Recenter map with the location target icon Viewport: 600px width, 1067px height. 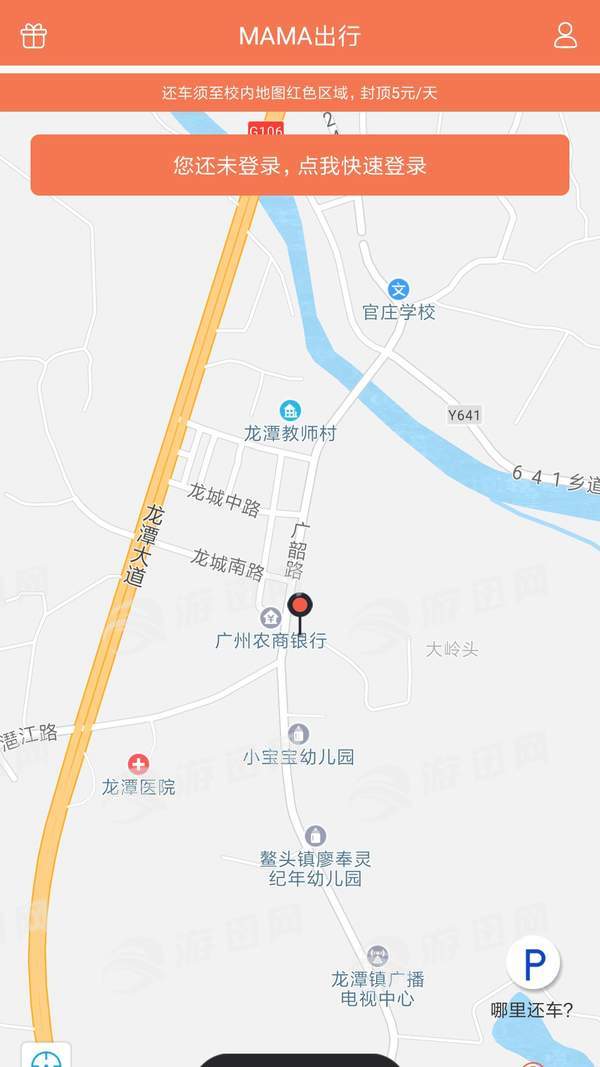click(46, 1057)
